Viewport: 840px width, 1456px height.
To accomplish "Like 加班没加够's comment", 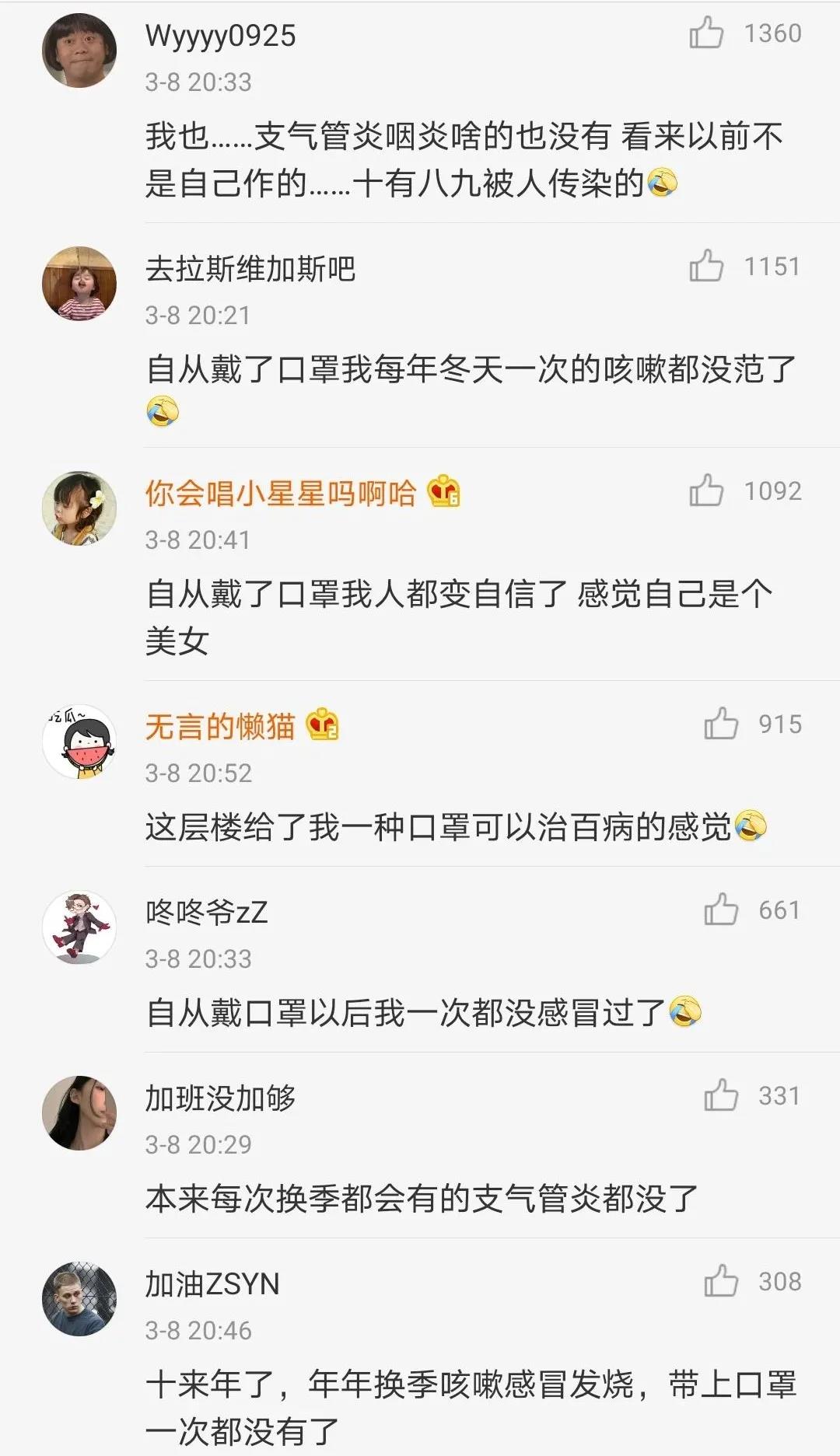I will click(721, 1096).
